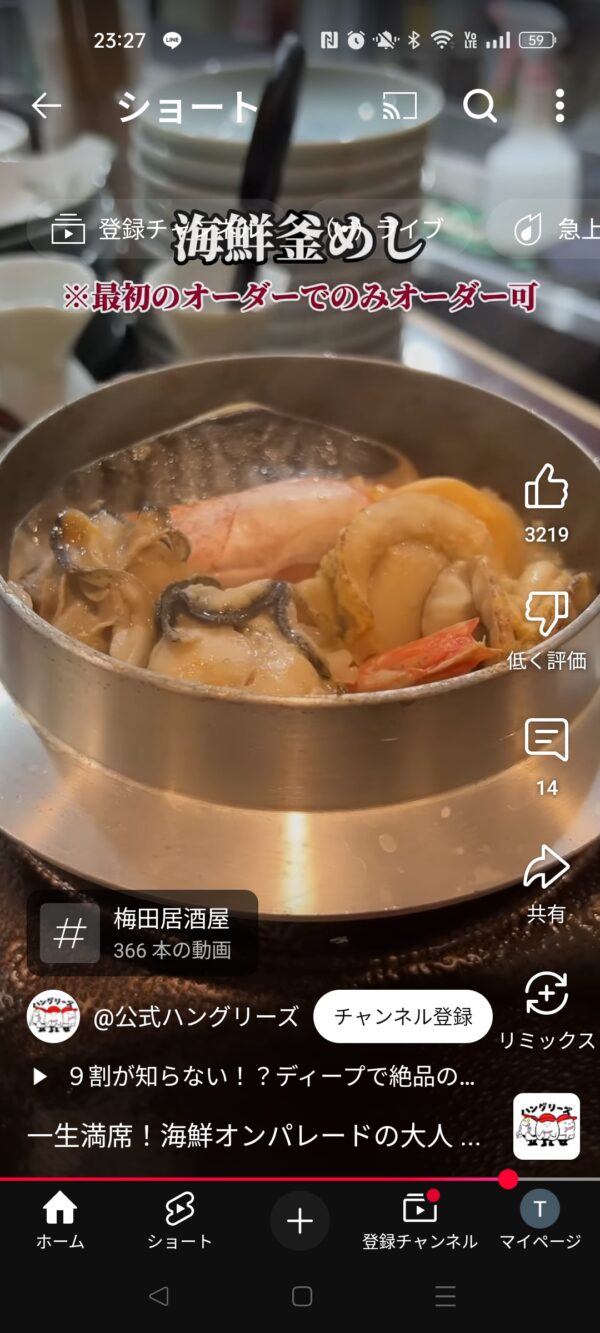Open the sound thumbnail of ハングリーズ
The width and height of the screenshot is (600, 1333).
tap(546, 1126)
